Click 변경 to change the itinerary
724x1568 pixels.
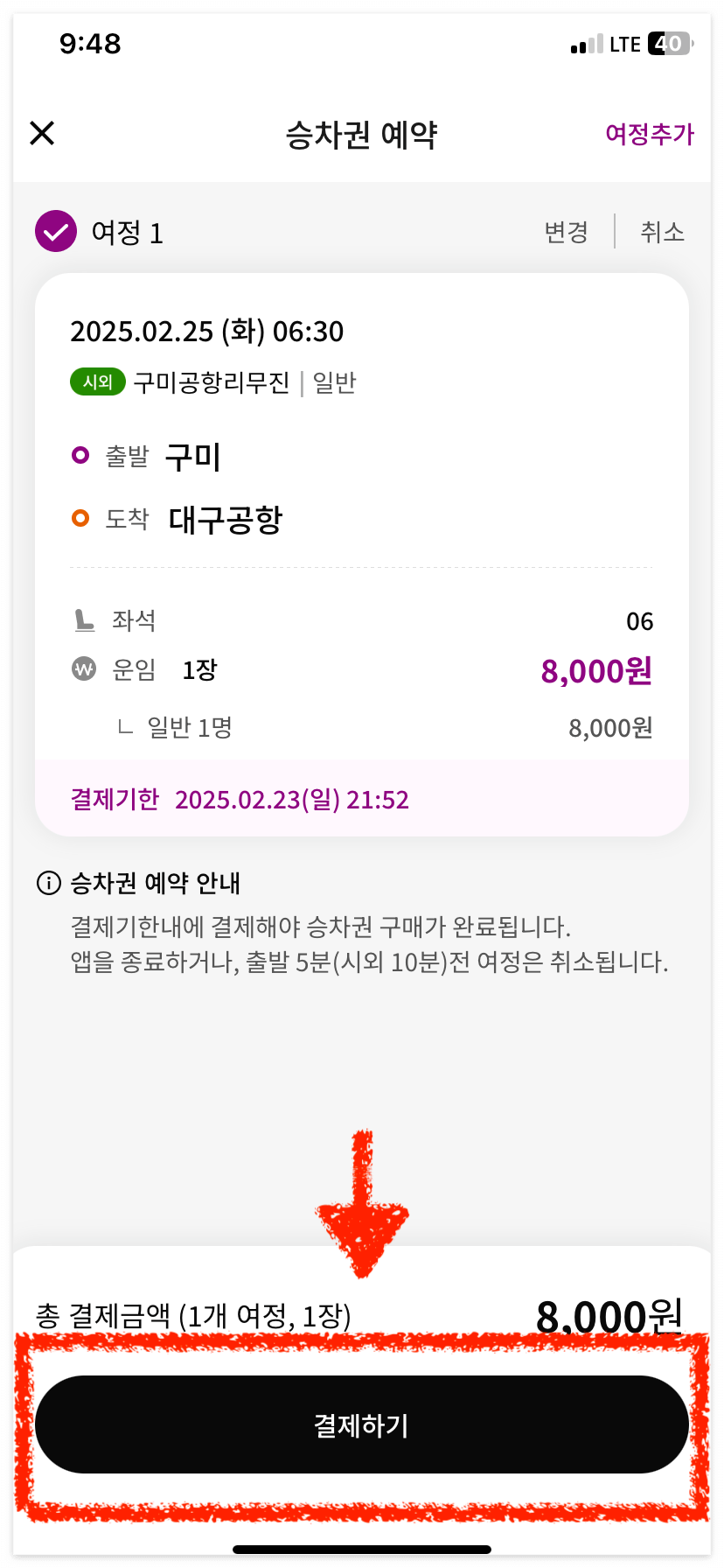[x=567, y=231]
